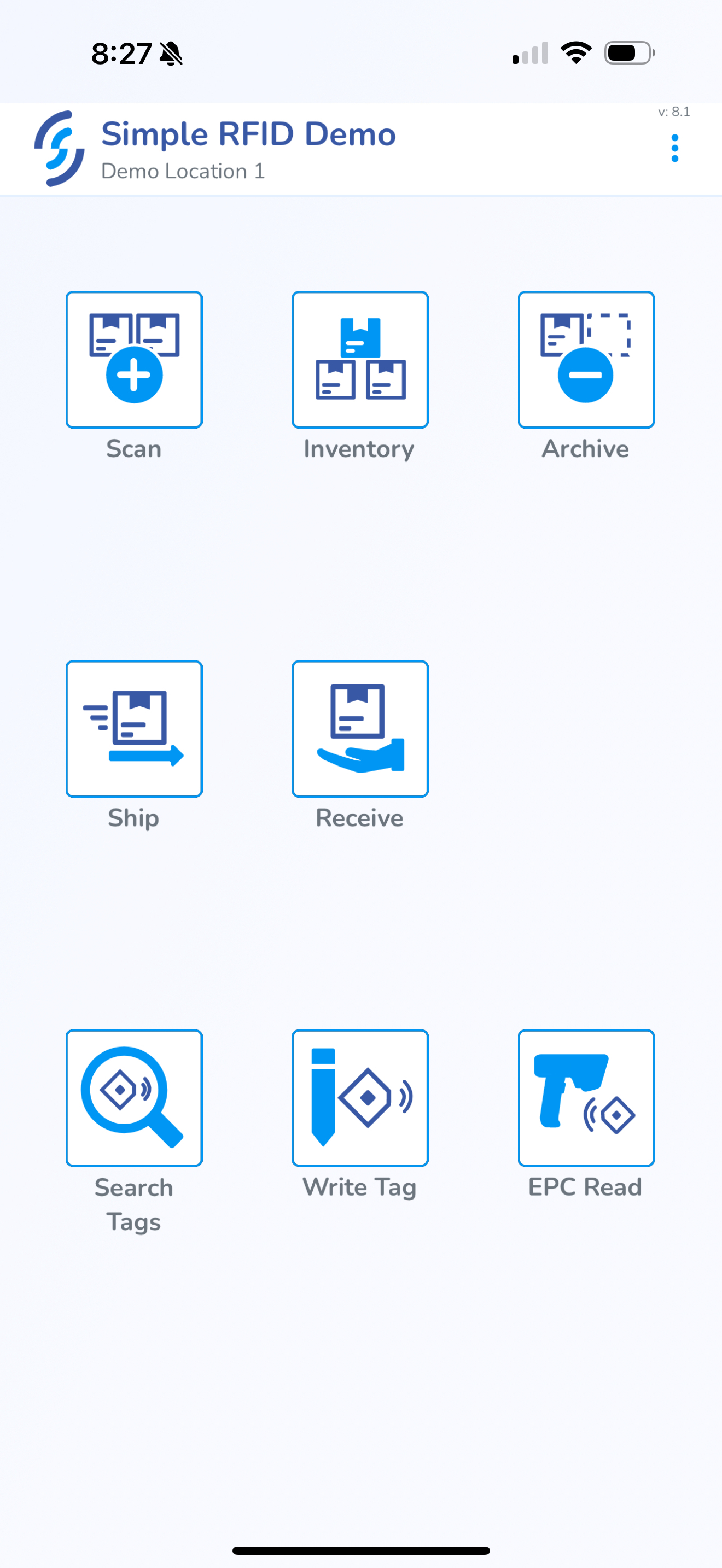Open the three-dot overflow menu
Viewport: 722px width, 1568px height.
[674, 149]
